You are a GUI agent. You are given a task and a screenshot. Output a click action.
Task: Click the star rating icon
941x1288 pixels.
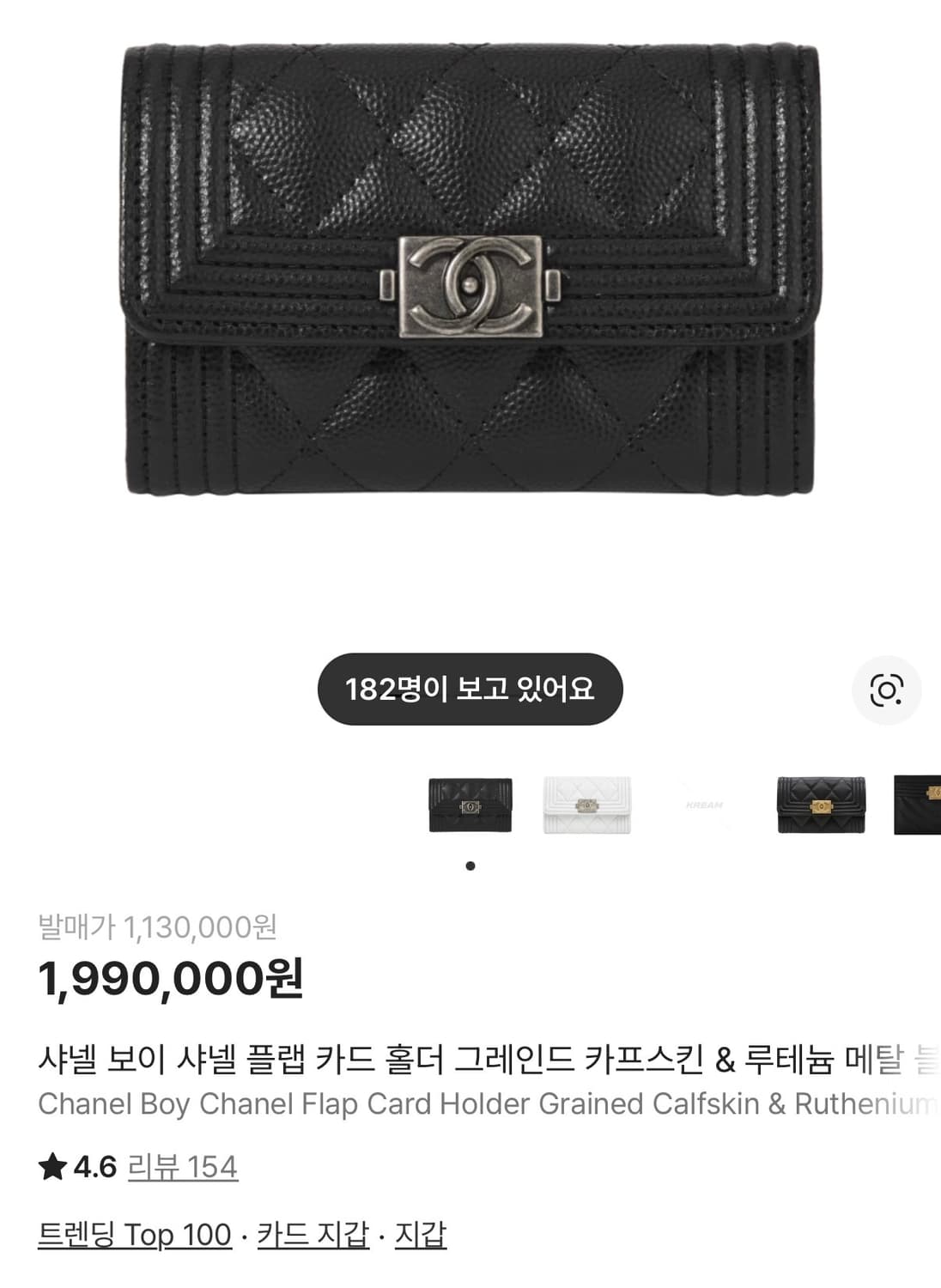(x=53, y=1167)
